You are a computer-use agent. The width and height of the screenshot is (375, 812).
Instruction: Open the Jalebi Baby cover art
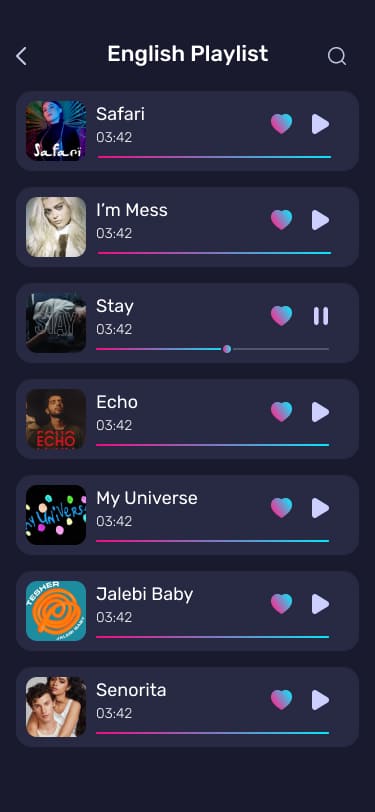tap(56, 611)
